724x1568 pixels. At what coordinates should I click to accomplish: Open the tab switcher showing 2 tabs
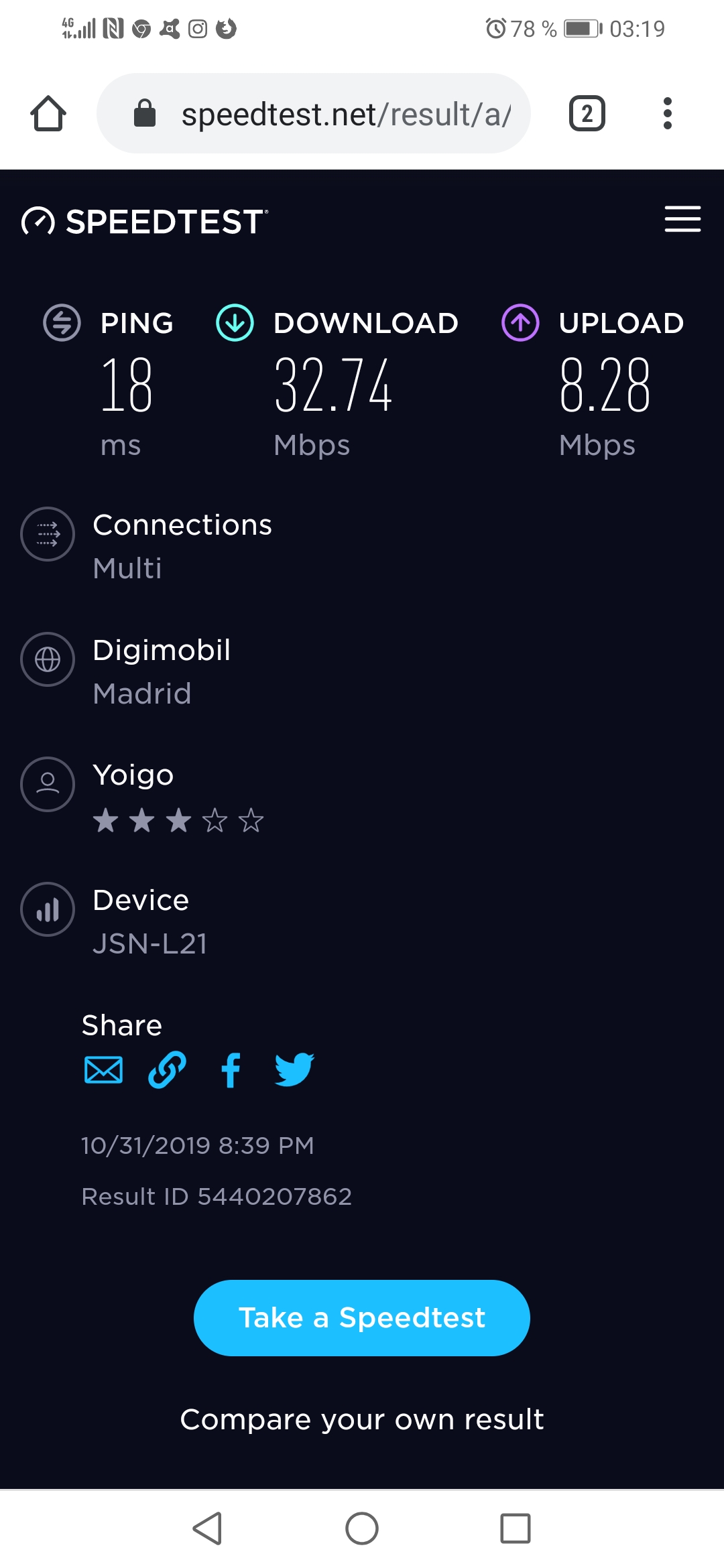(x=587, y=113)
